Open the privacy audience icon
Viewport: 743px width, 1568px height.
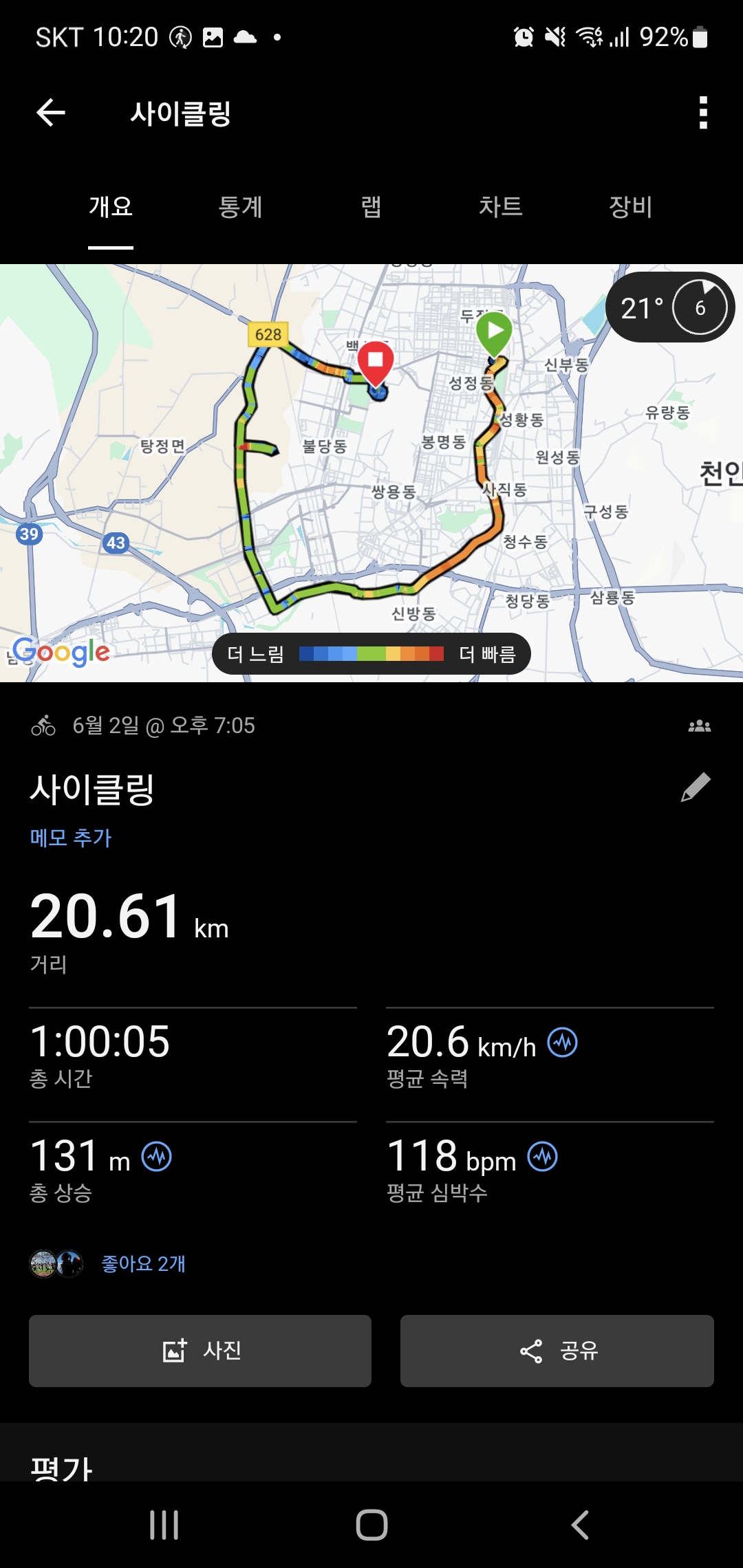click(700, 726)
